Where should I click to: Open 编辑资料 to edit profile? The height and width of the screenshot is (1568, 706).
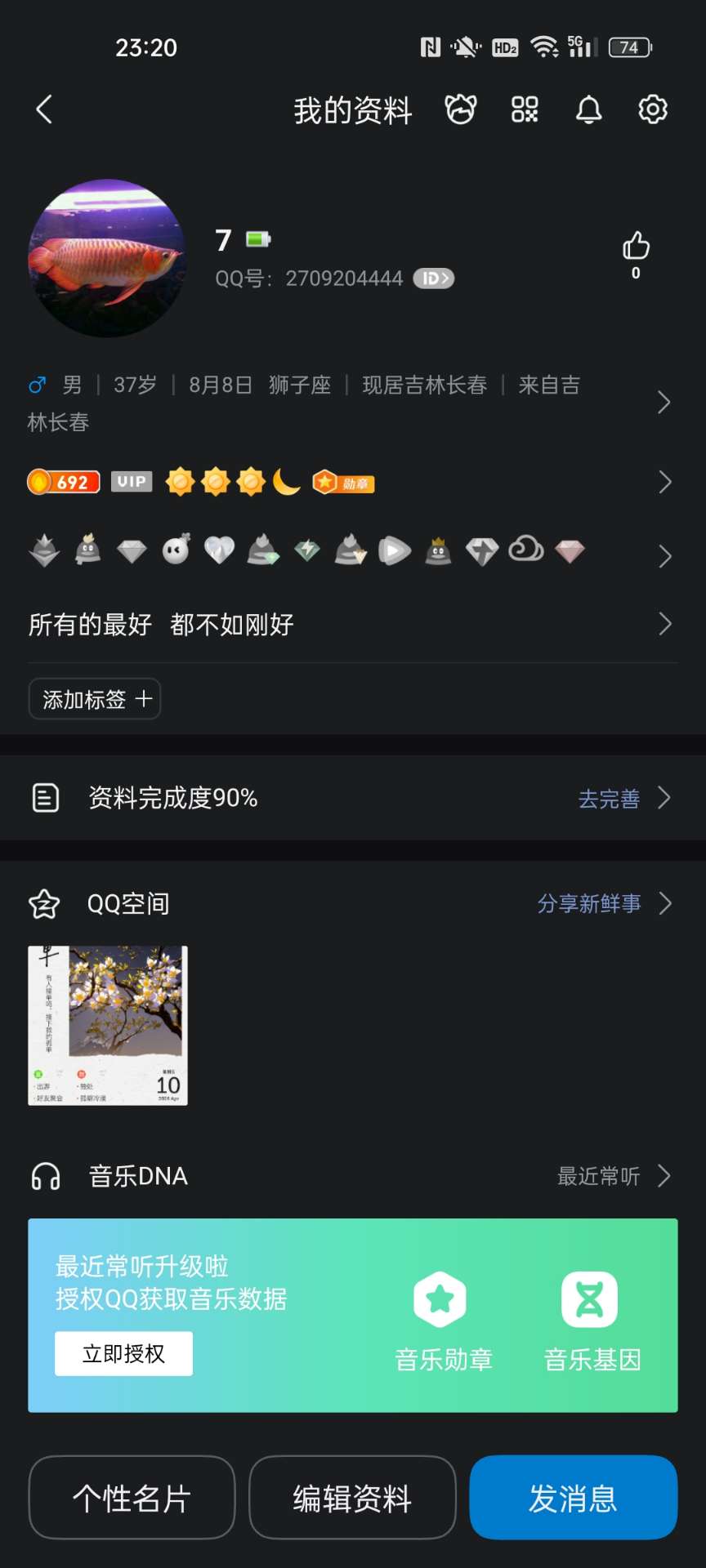[x=352, y=1498]
